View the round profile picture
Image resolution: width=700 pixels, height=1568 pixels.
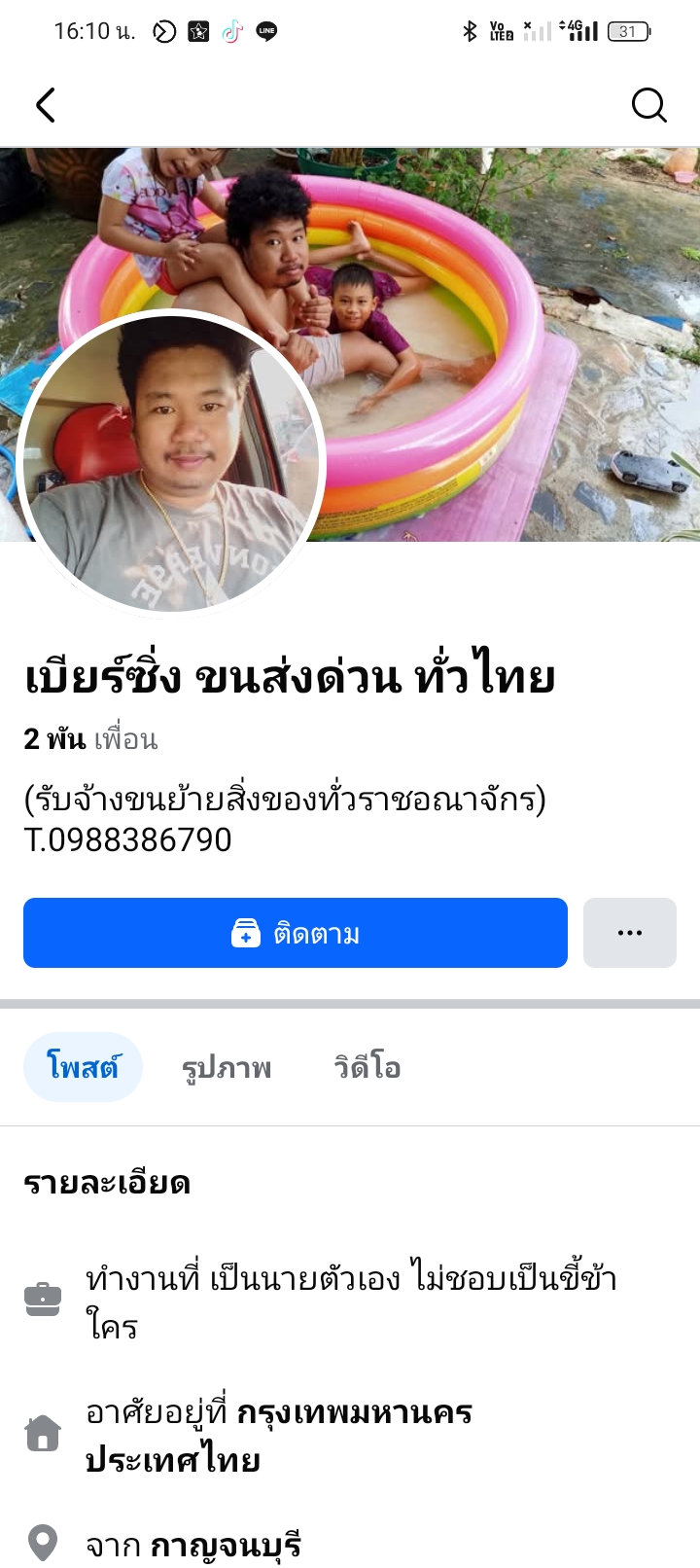[x=171, y=464]
